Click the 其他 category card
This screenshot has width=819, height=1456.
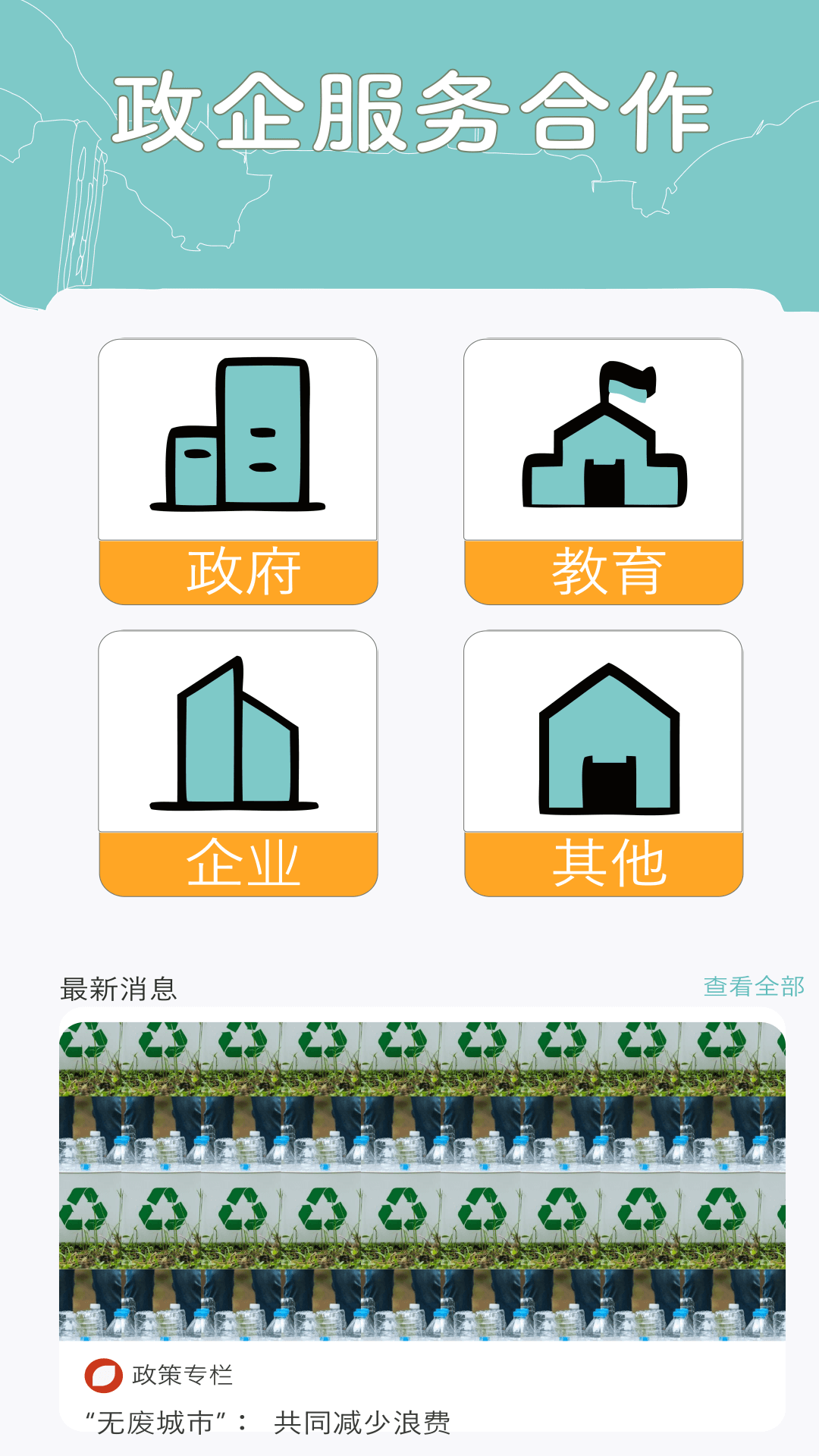click(603, 758)
